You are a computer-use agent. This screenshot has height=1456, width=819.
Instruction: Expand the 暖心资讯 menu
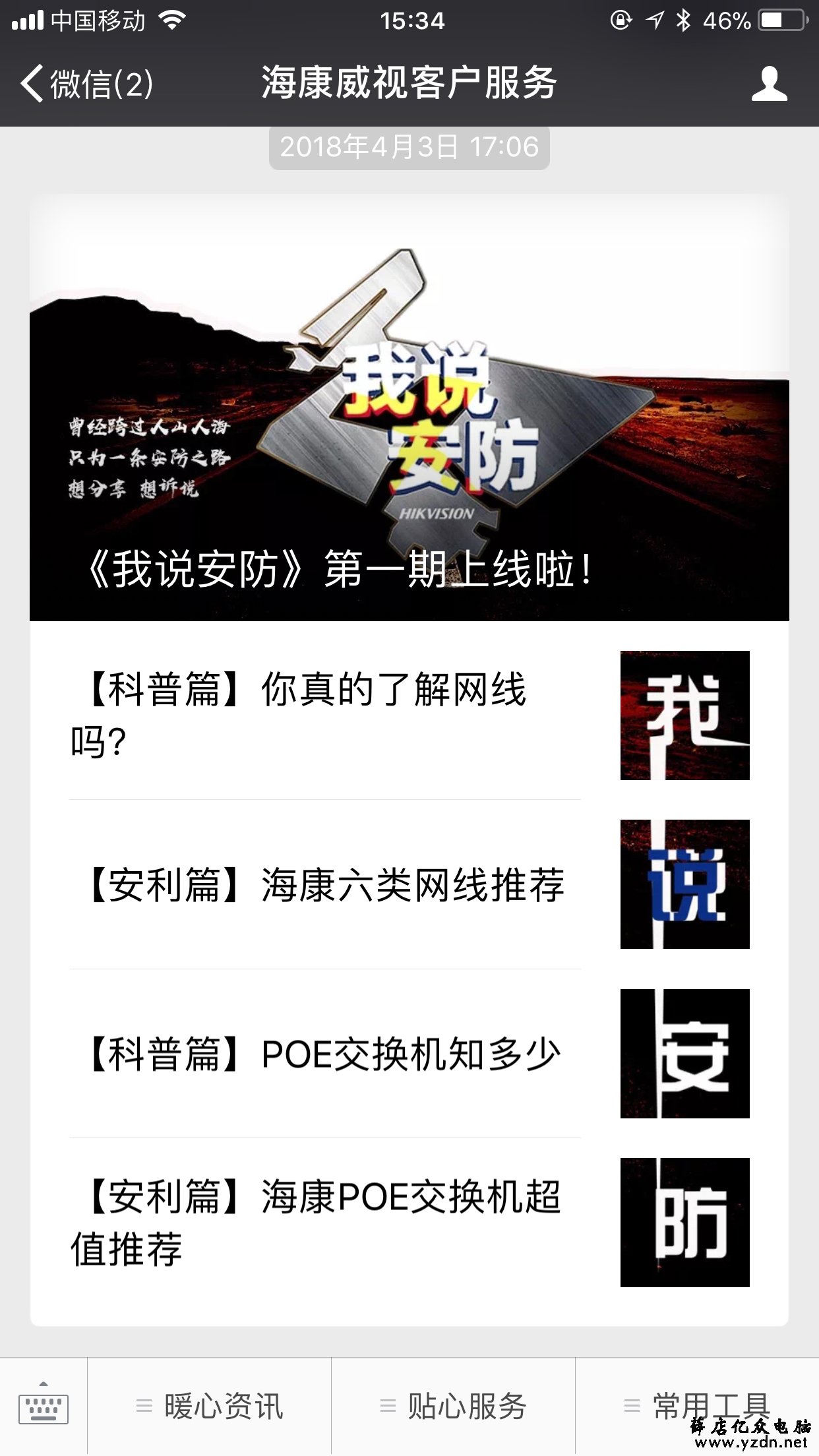[210, 1406]
